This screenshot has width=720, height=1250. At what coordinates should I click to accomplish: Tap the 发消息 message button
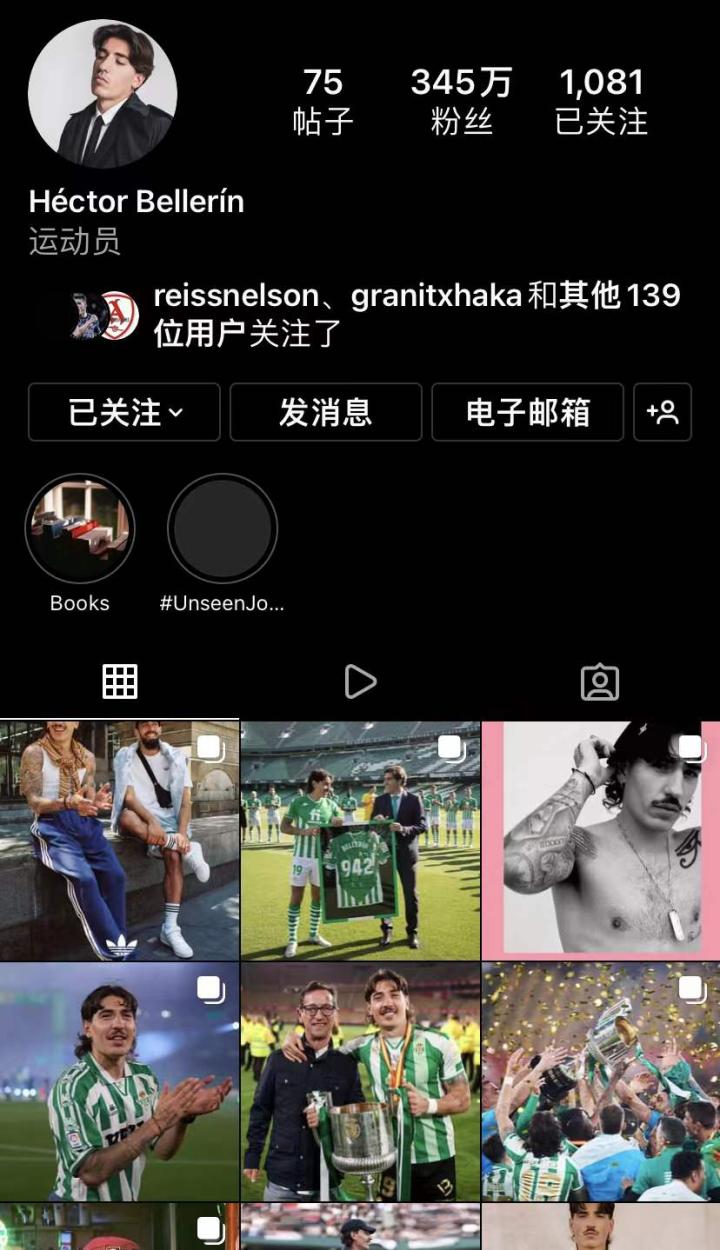[325, 412]
